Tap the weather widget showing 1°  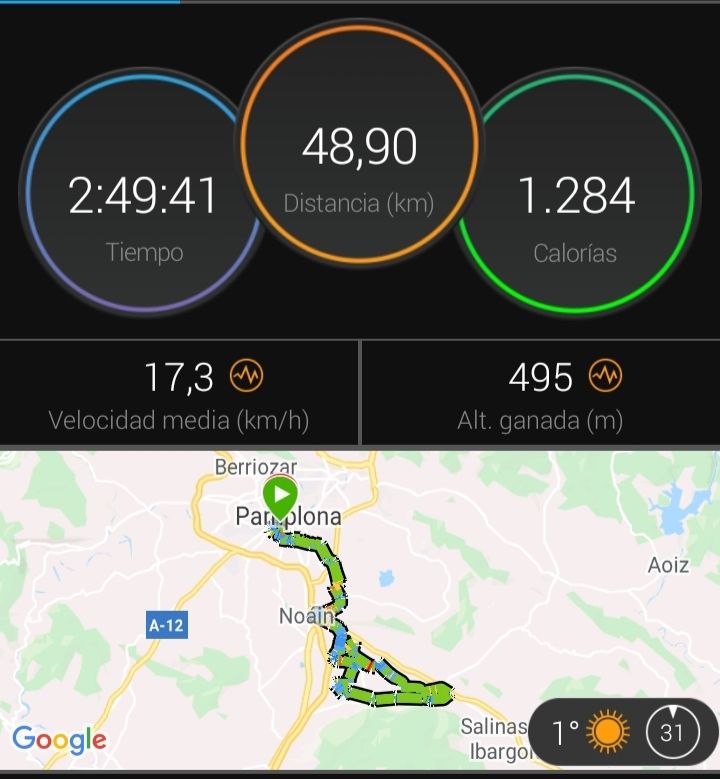590,733
